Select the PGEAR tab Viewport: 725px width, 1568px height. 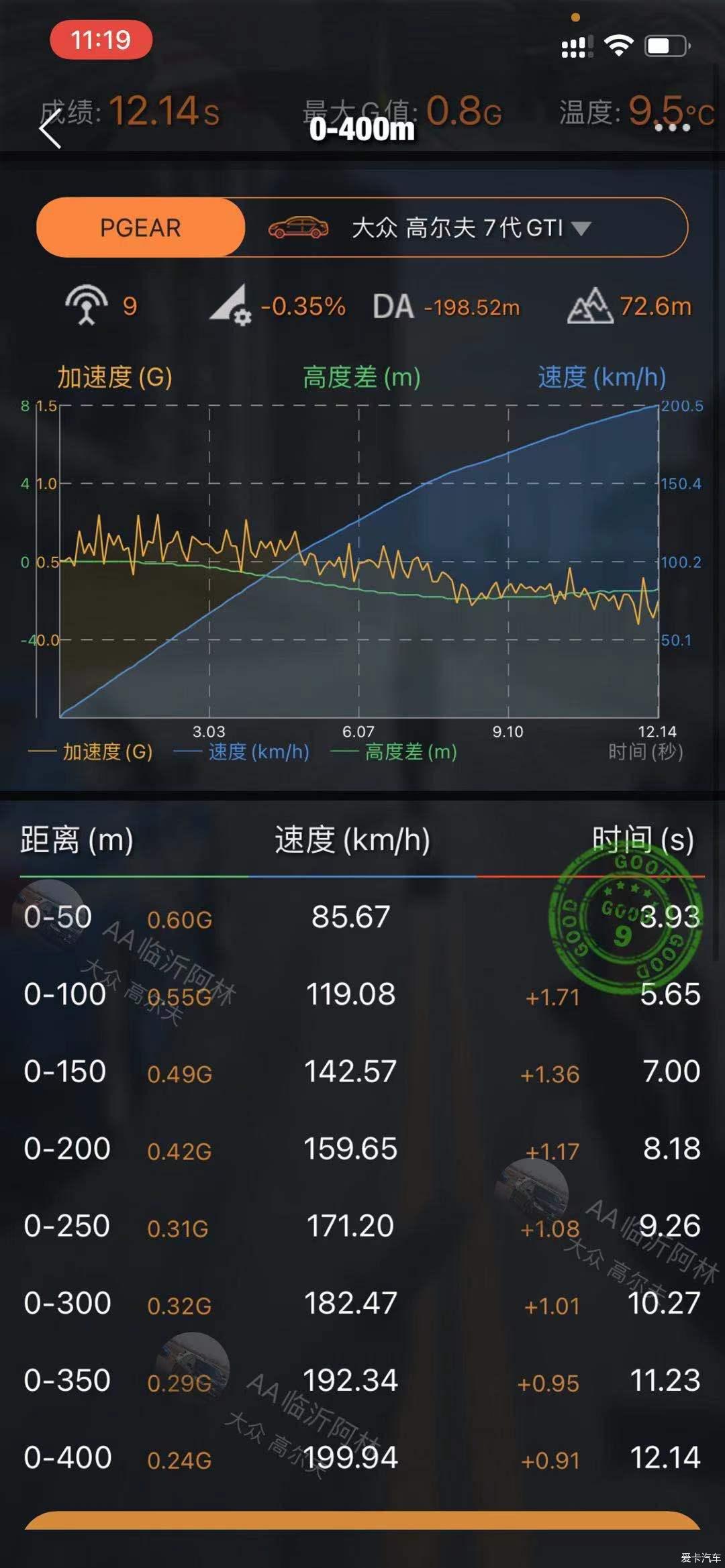[140, 227]
